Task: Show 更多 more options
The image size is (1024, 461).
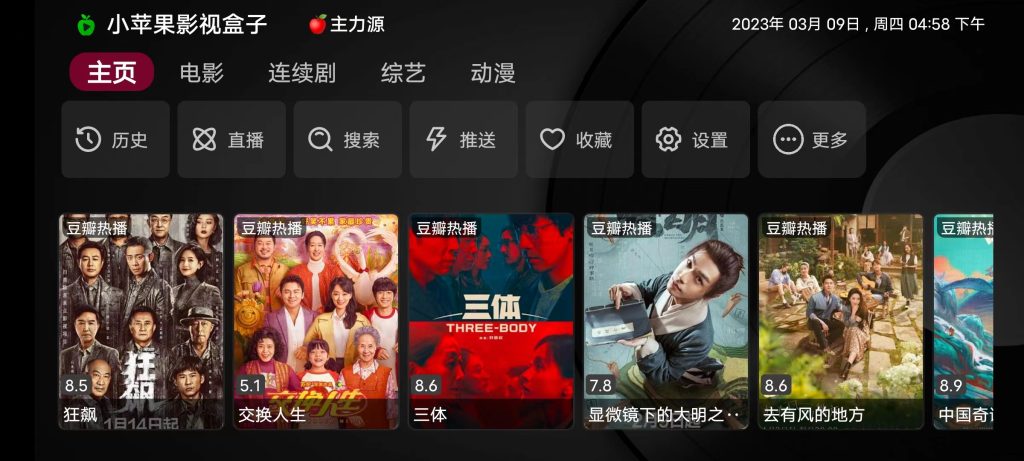Action: pyautogui.click(x=811, y=140)
